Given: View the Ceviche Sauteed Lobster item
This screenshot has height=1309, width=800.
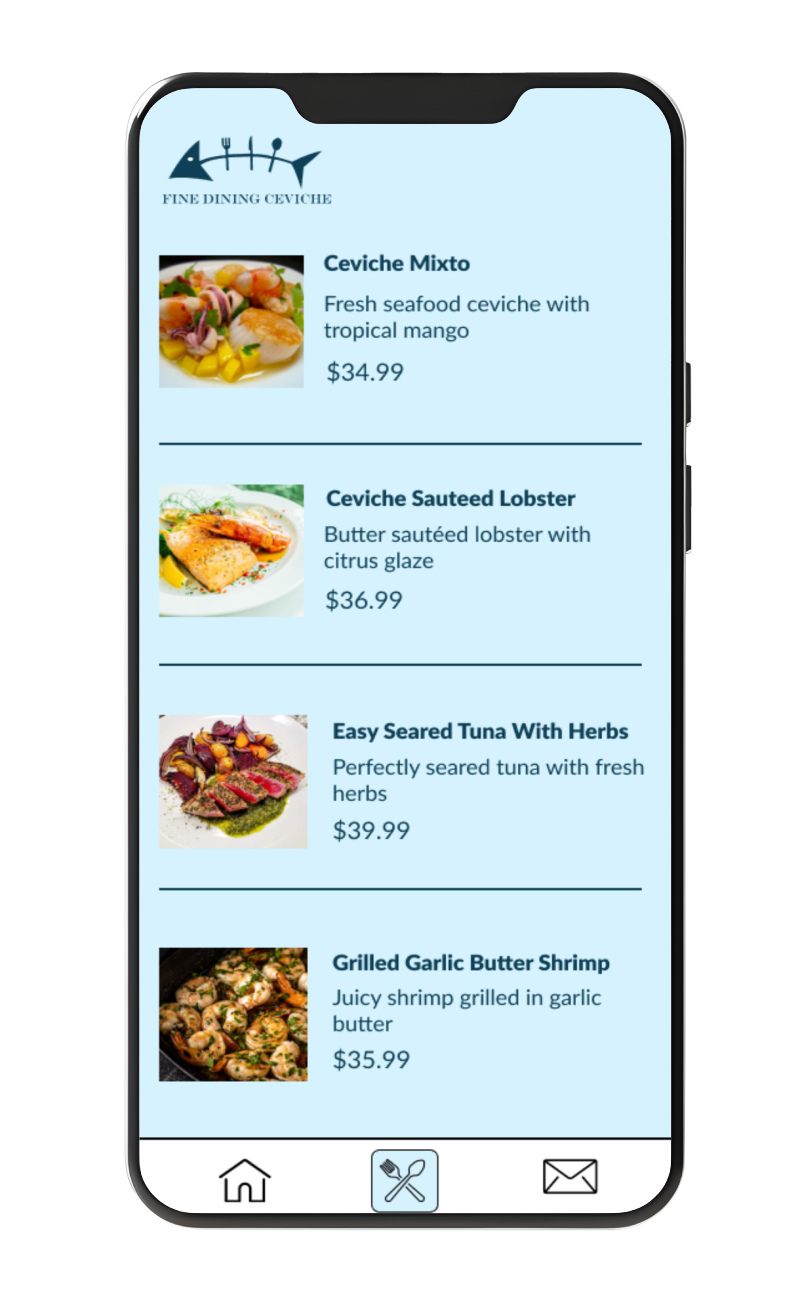Looking at the screenshot, I should (450, 498).
